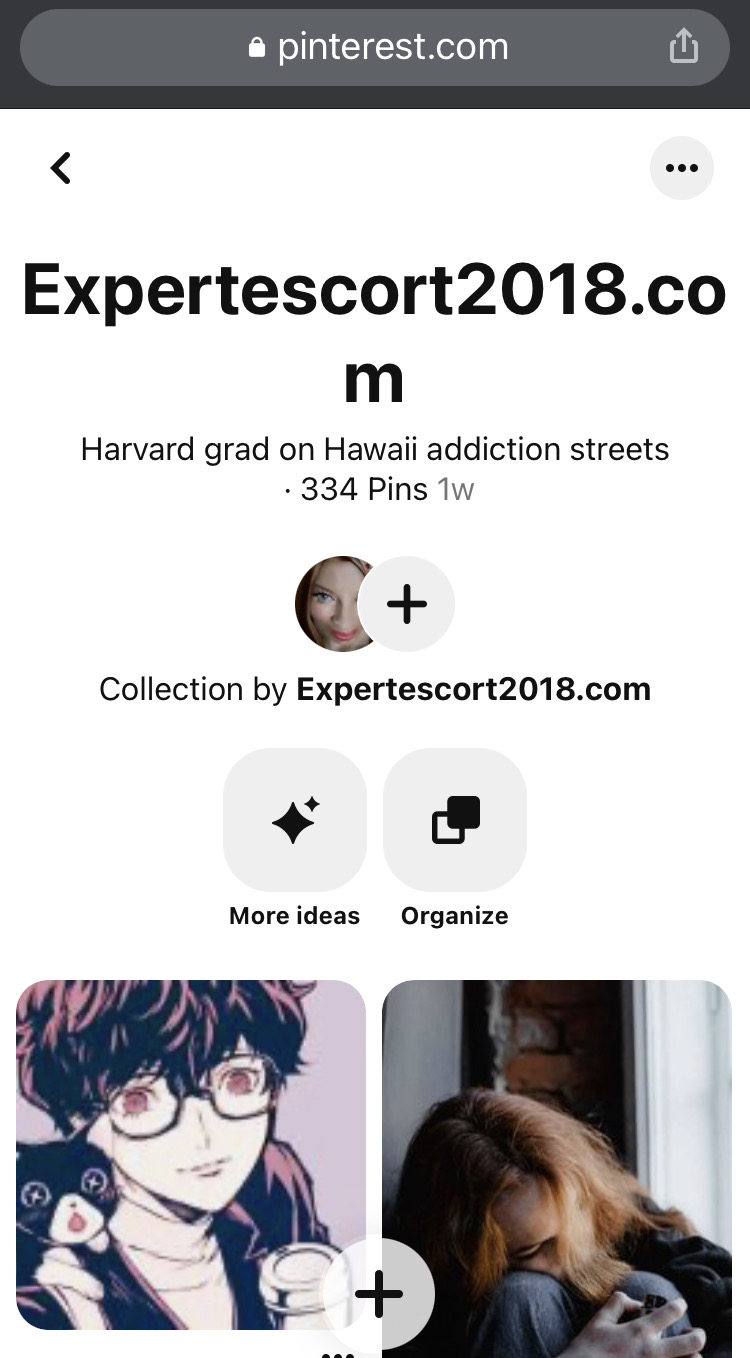This screenshot has height=1358, width=750.
Task: Tap the pinterest.com address bar
Action: pyautogui.click(x=376, y=48)
